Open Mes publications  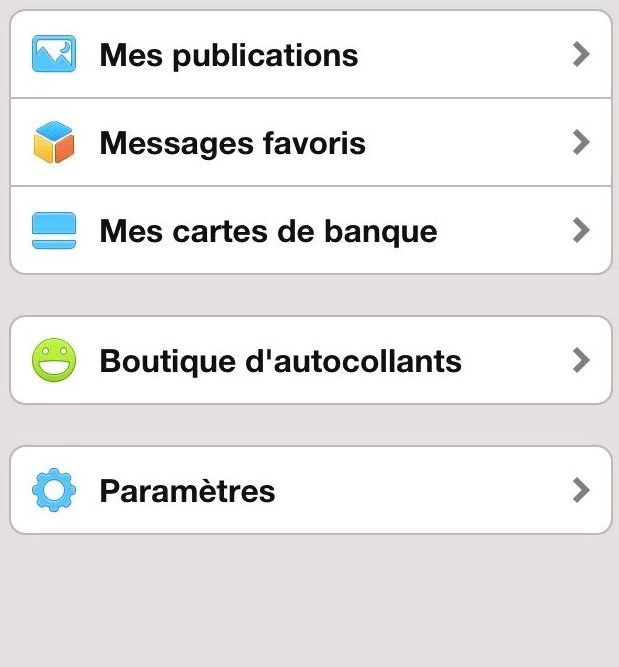click(x=310, y=55)
